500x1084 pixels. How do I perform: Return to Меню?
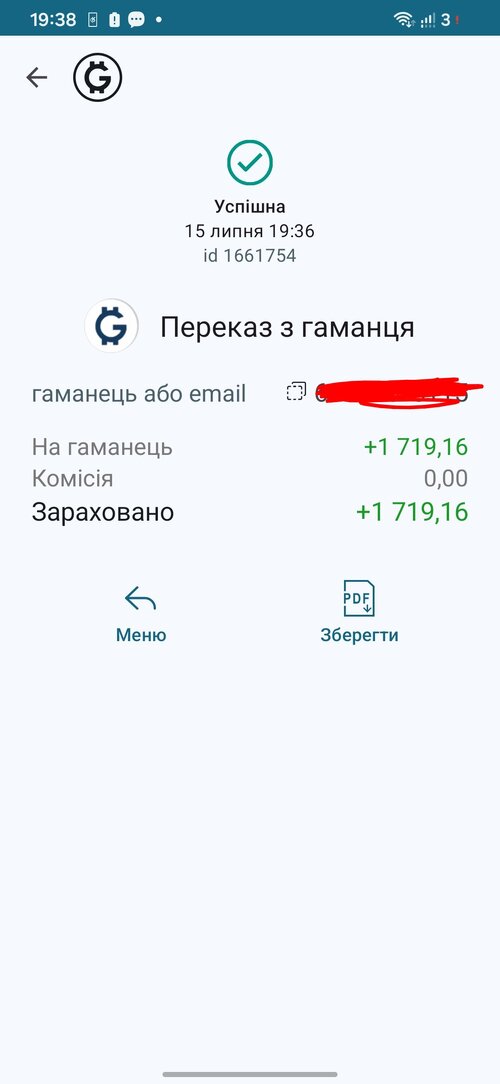click(x=140, y=613)
